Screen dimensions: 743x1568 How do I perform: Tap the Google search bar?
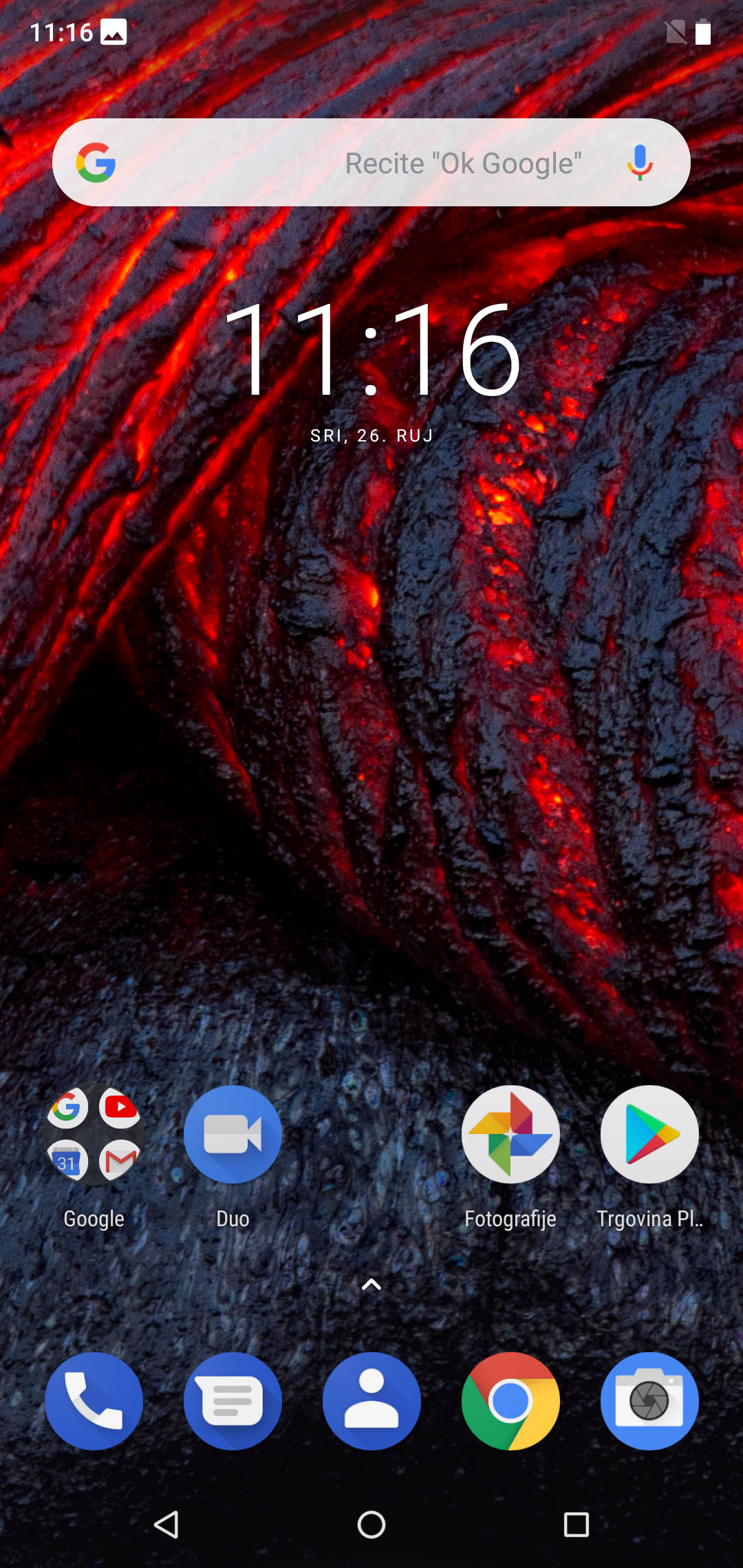[x=371, y=162]
